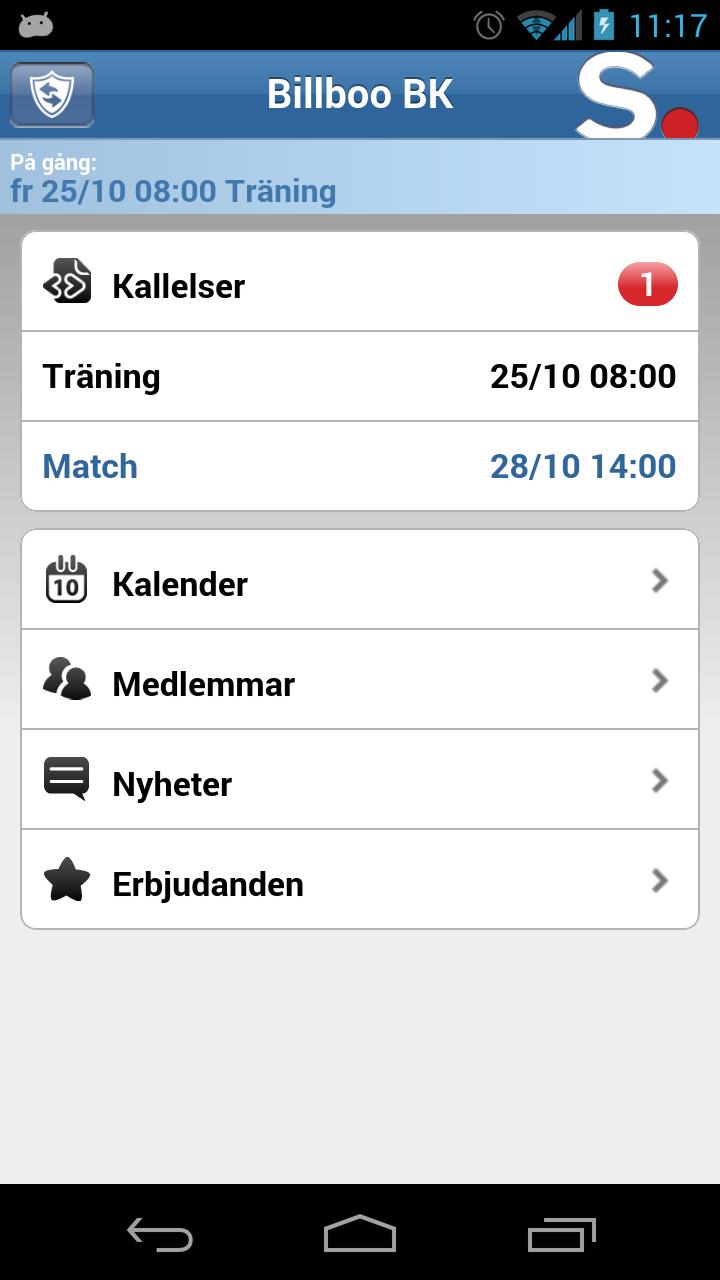Go to the Android home screen
Screen dimensions: 720x1280
tap(360, 1235)
